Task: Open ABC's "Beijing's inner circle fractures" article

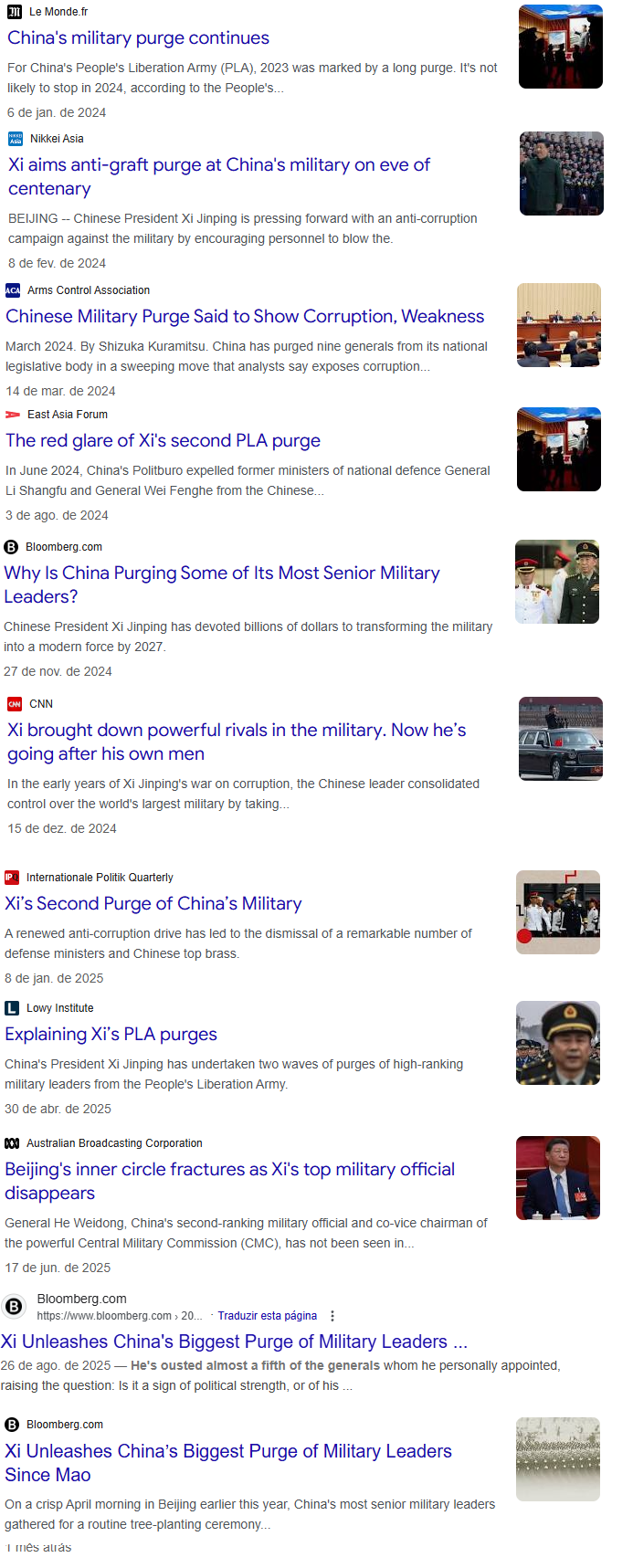Action: pos(229,1182)
